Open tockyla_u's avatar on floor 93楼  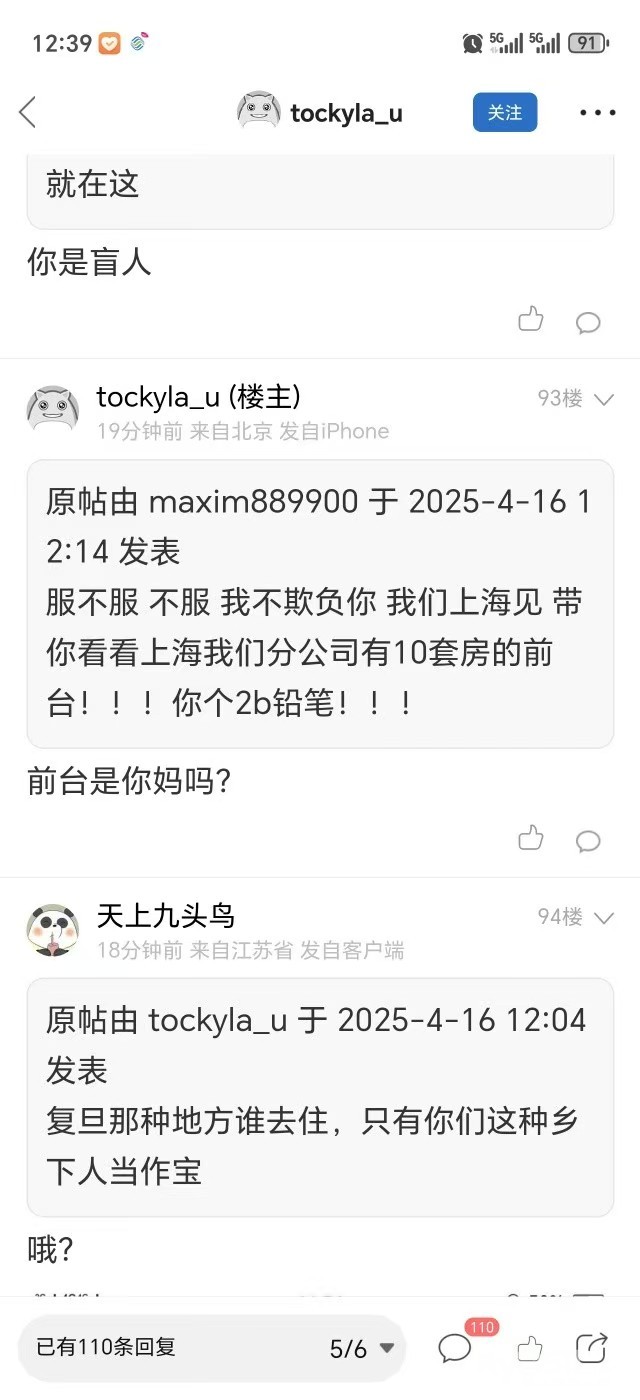point(52,410)
